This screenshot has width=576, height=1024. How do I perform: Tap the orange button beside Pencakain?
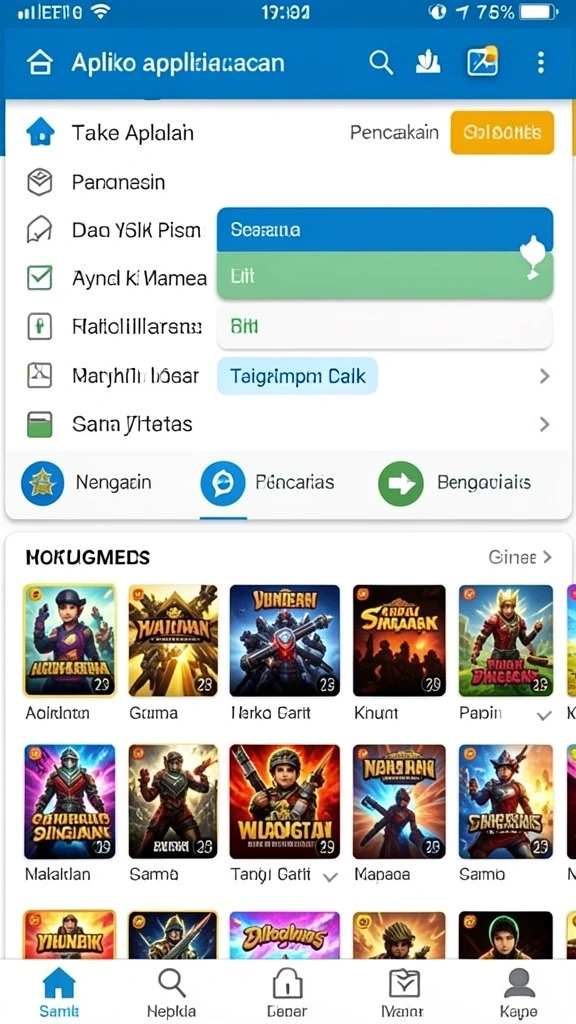coord(502,133)
